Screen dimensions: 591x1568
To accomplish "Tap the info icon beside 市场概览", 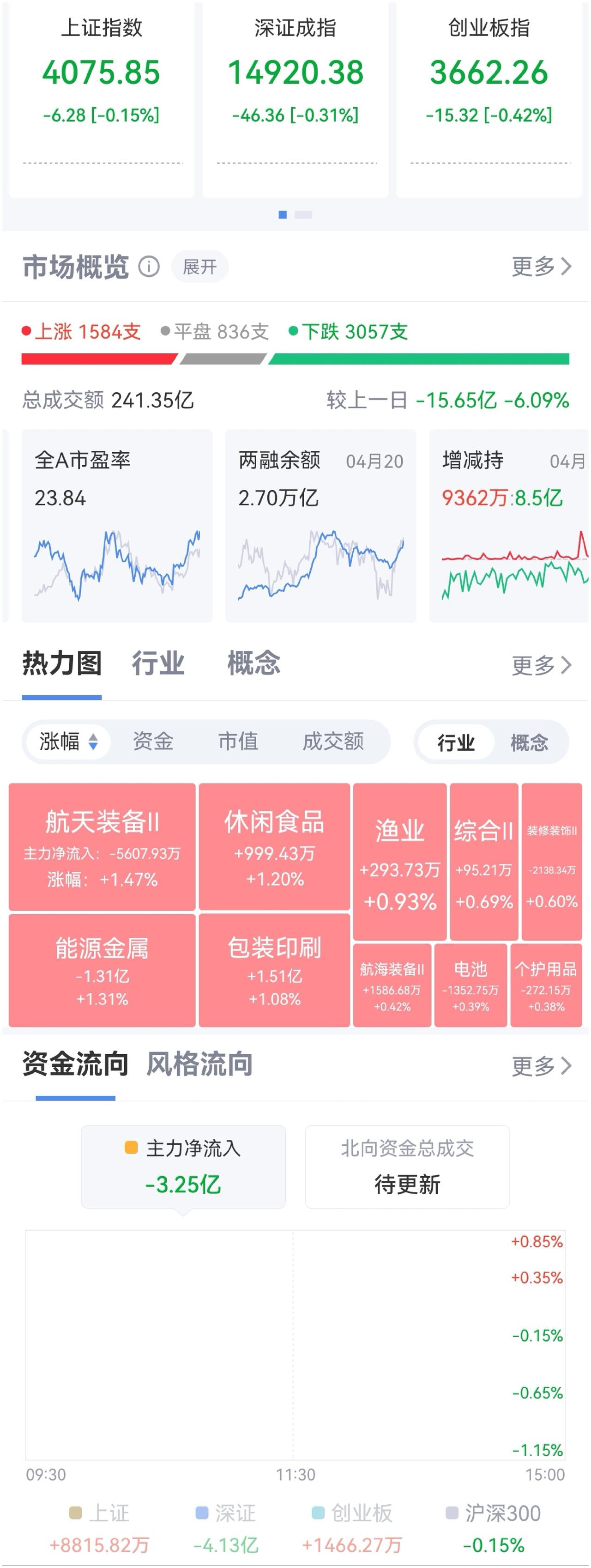I will [149, 266].
